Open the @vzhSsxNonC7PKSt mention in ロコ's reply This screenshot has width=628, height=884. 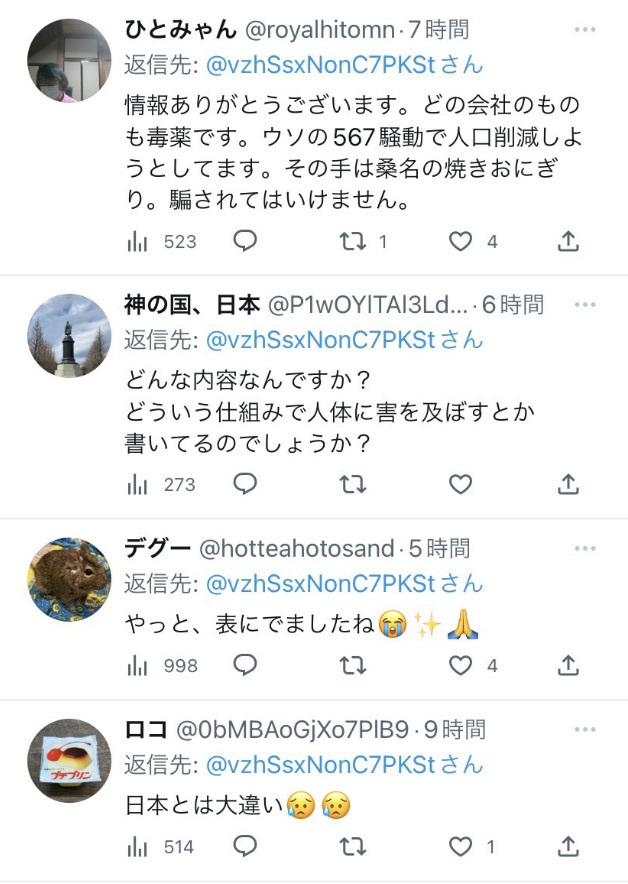tap(320, 765)
